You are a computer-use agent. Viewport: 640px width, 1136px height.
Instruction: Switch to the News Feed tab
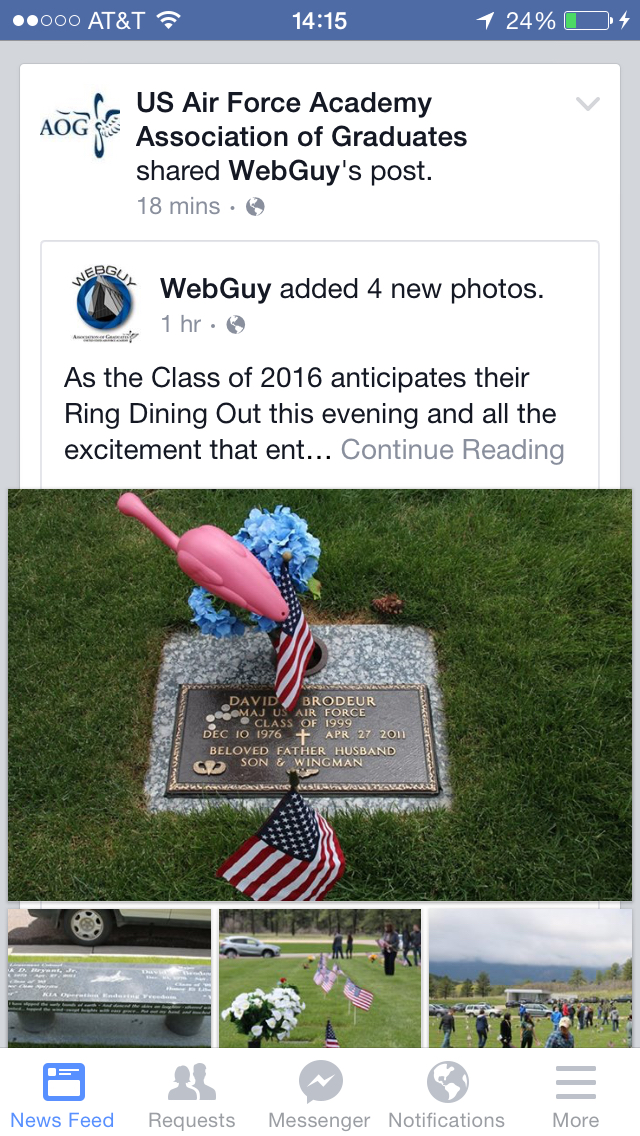[63, 1094]
